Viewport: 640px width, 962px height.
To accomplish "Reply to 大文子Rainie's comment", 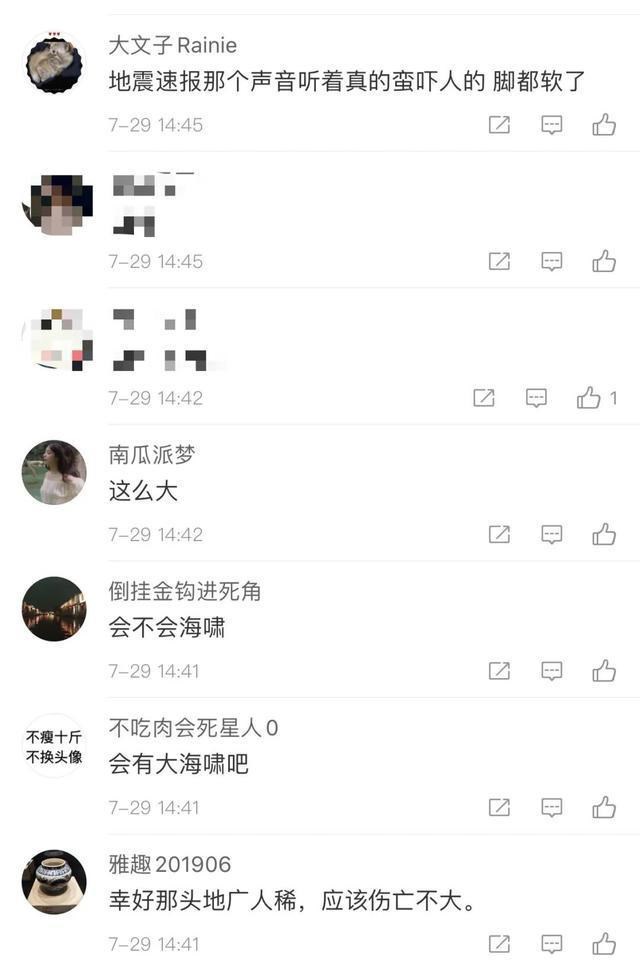I will coord(552,125).
